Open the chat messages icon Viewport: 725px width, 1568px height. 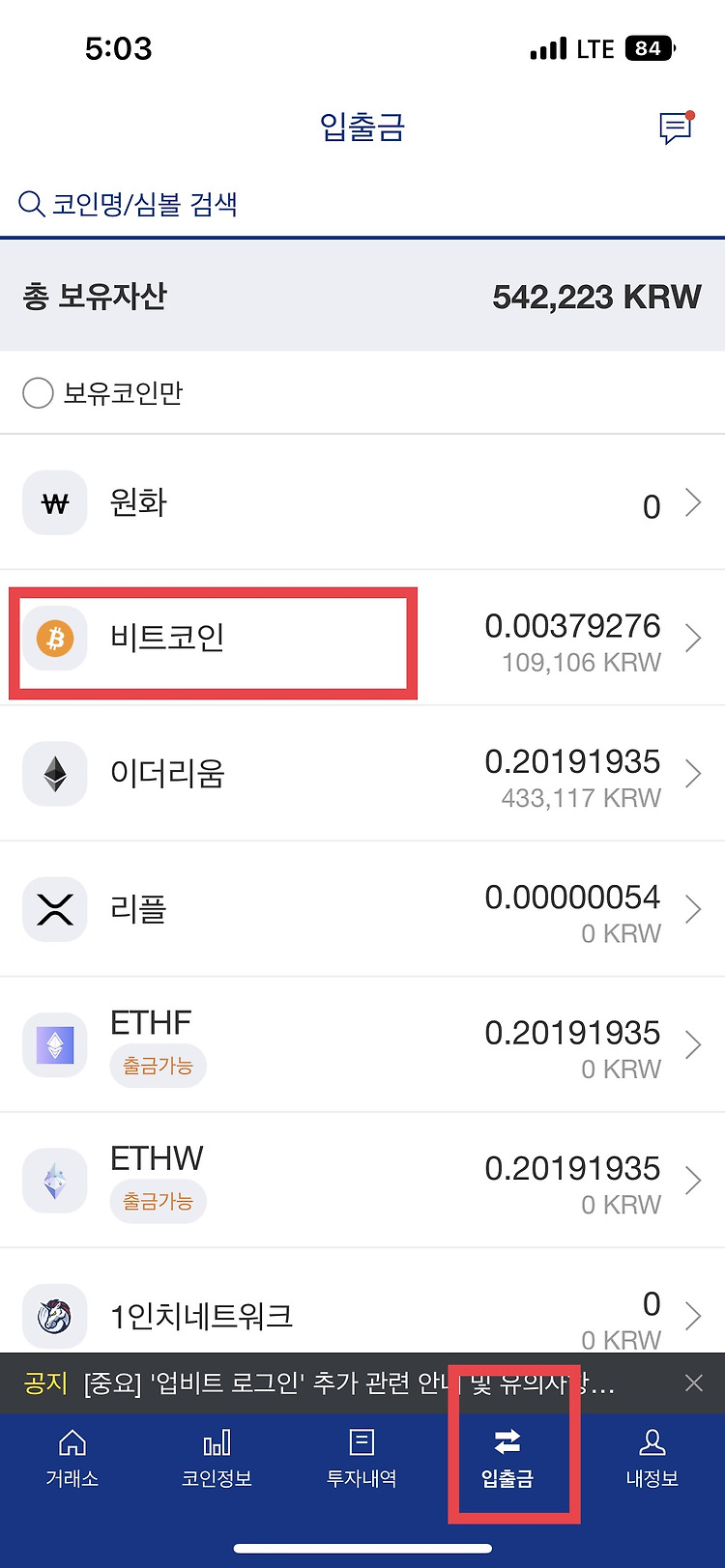[676, 127]
